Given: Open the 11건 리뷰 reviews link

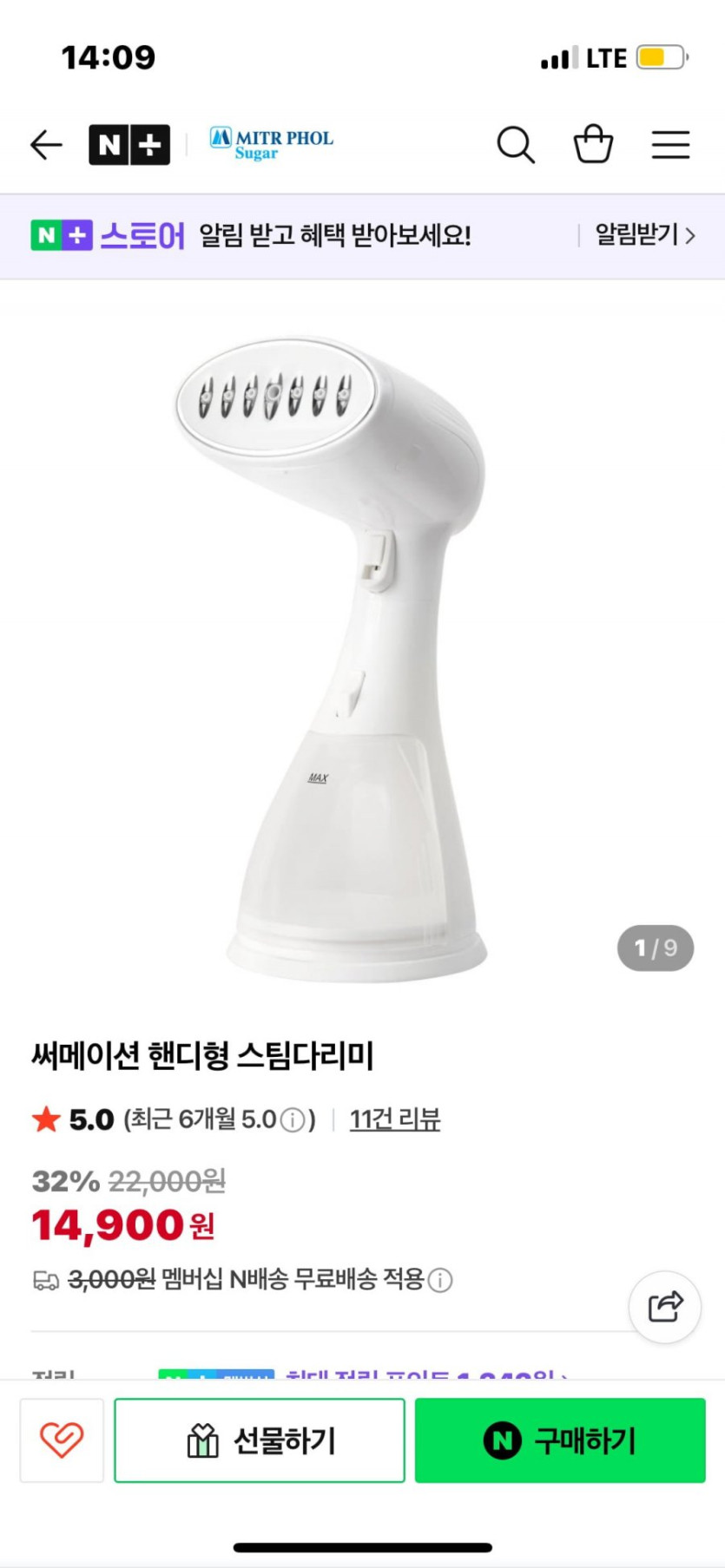Looking at the screenshot, I should pos(395,1119).
